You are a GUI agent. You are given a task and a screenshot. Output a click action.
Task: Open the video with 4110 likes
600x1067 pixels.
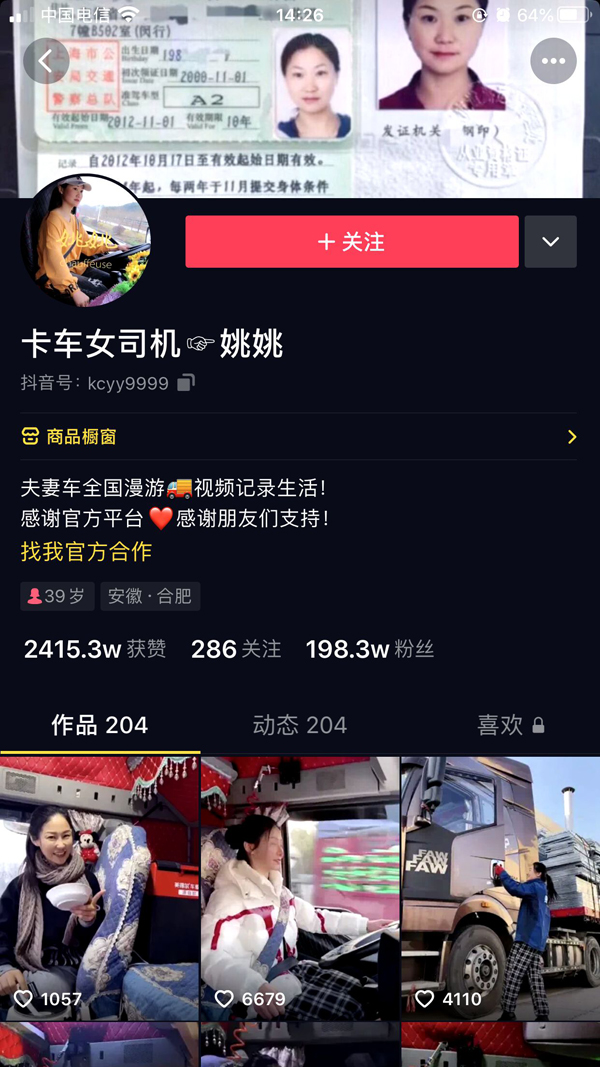[500, 887]
